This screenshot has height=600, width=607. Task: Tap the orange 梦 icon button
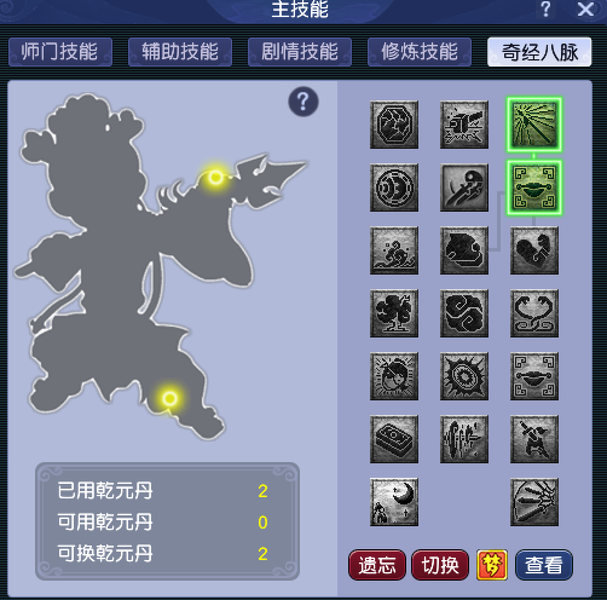492,565
